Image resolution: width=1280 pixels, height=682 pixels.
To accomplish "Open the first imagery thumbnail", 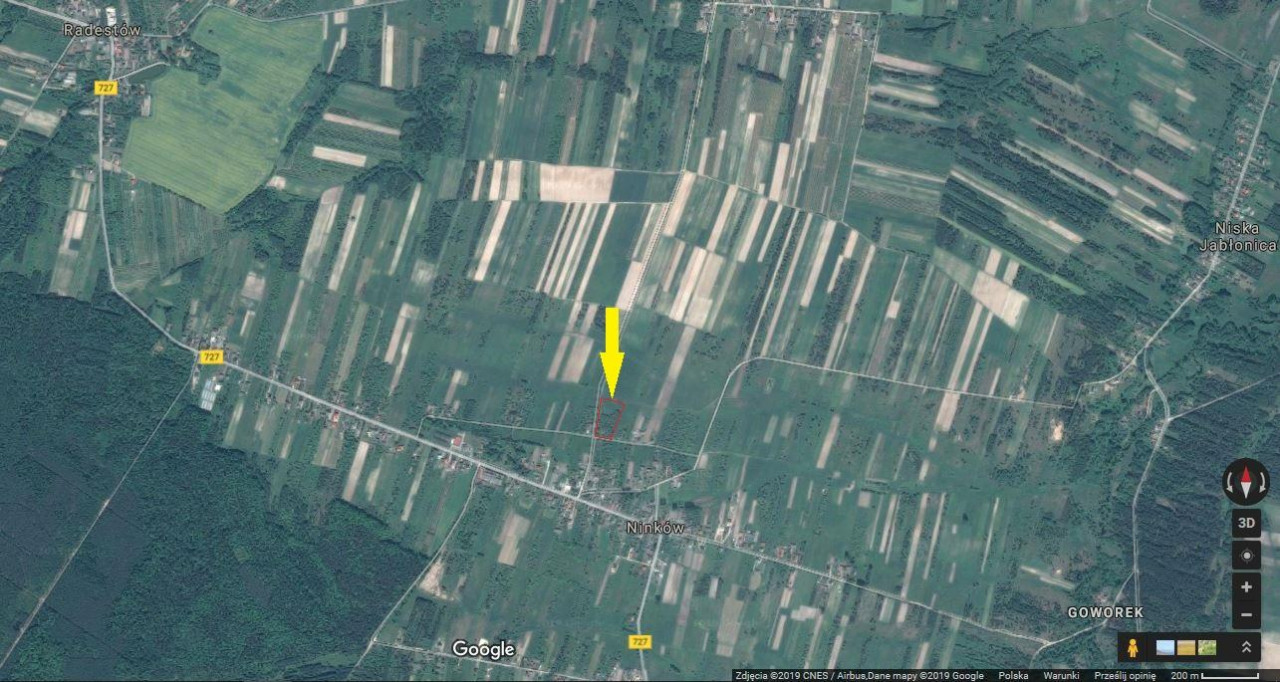I will click(1165, 648).
